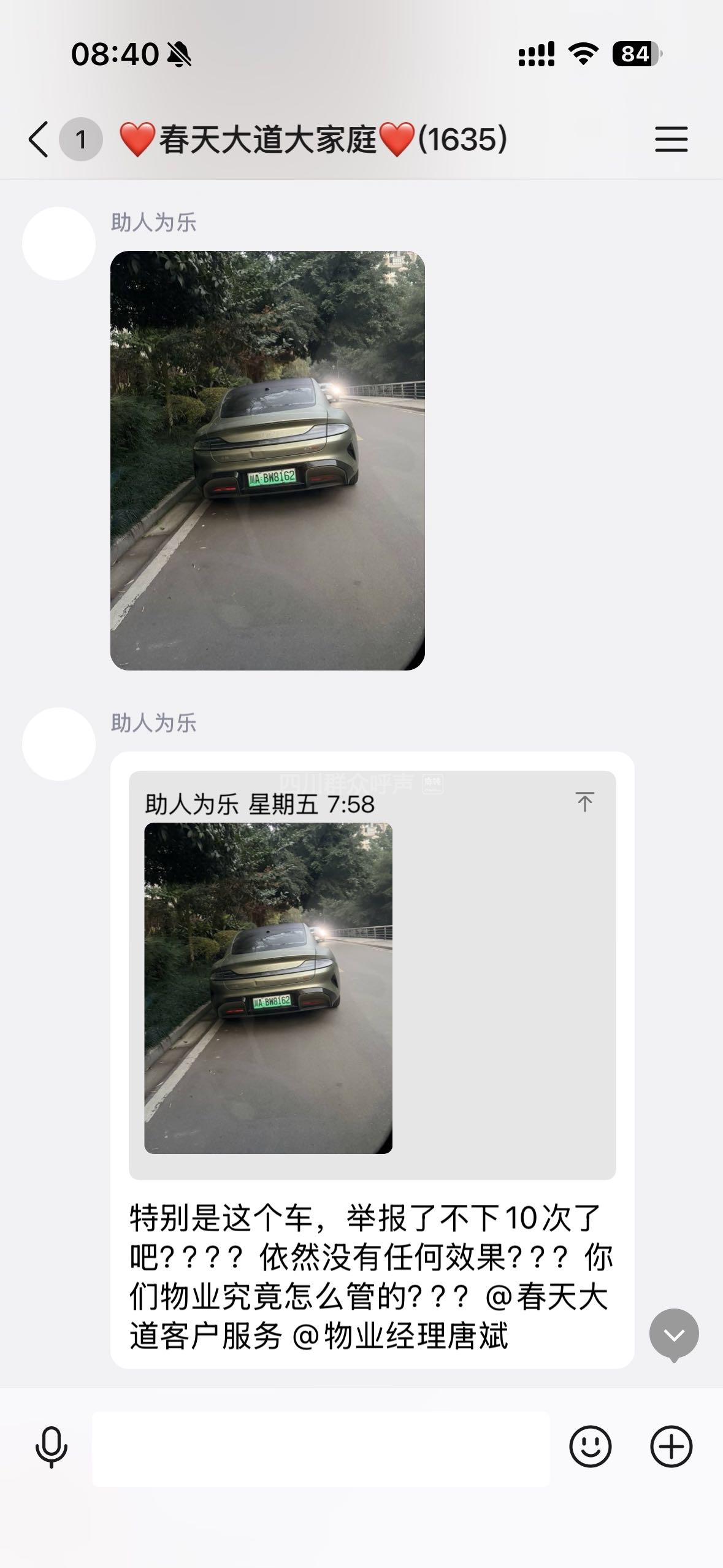723x1568 pixels.
Task: Open sender avatar above the car photo
Action: [59, 244]
